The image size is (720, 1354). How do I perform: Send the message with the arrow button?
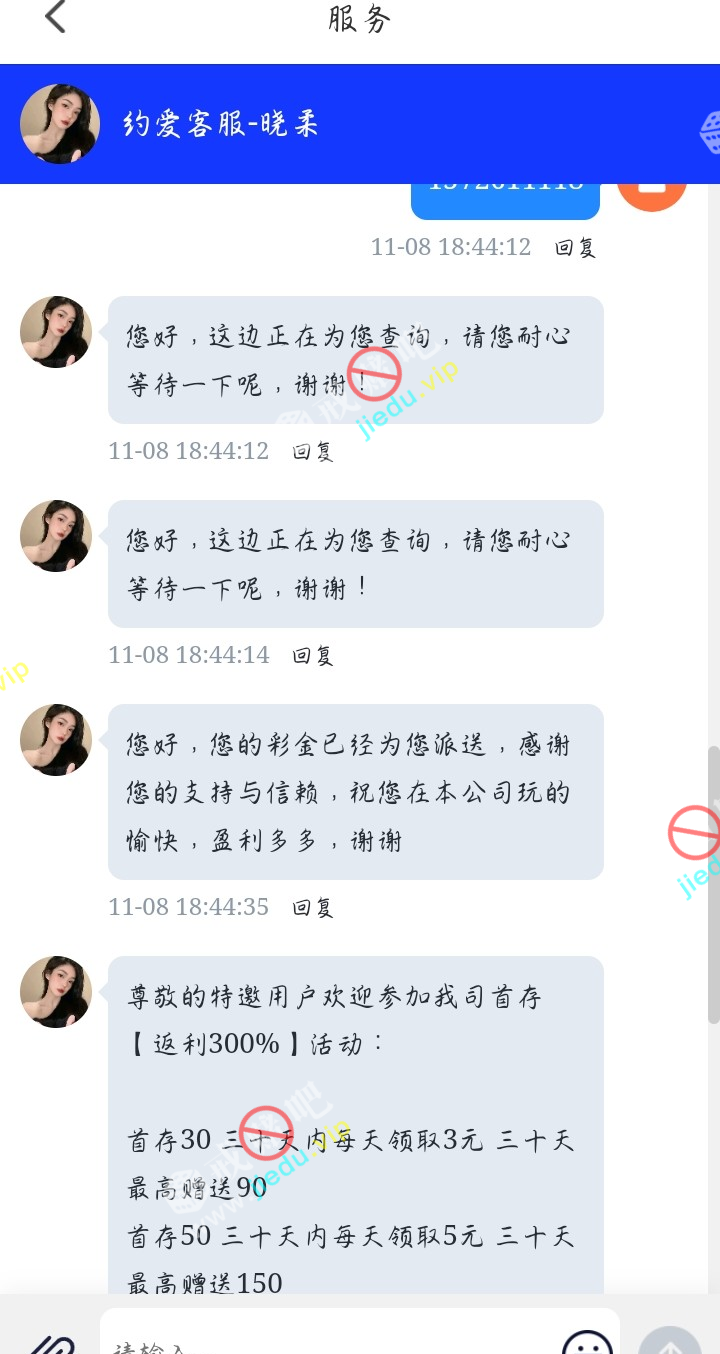(x=669, y=1342)
